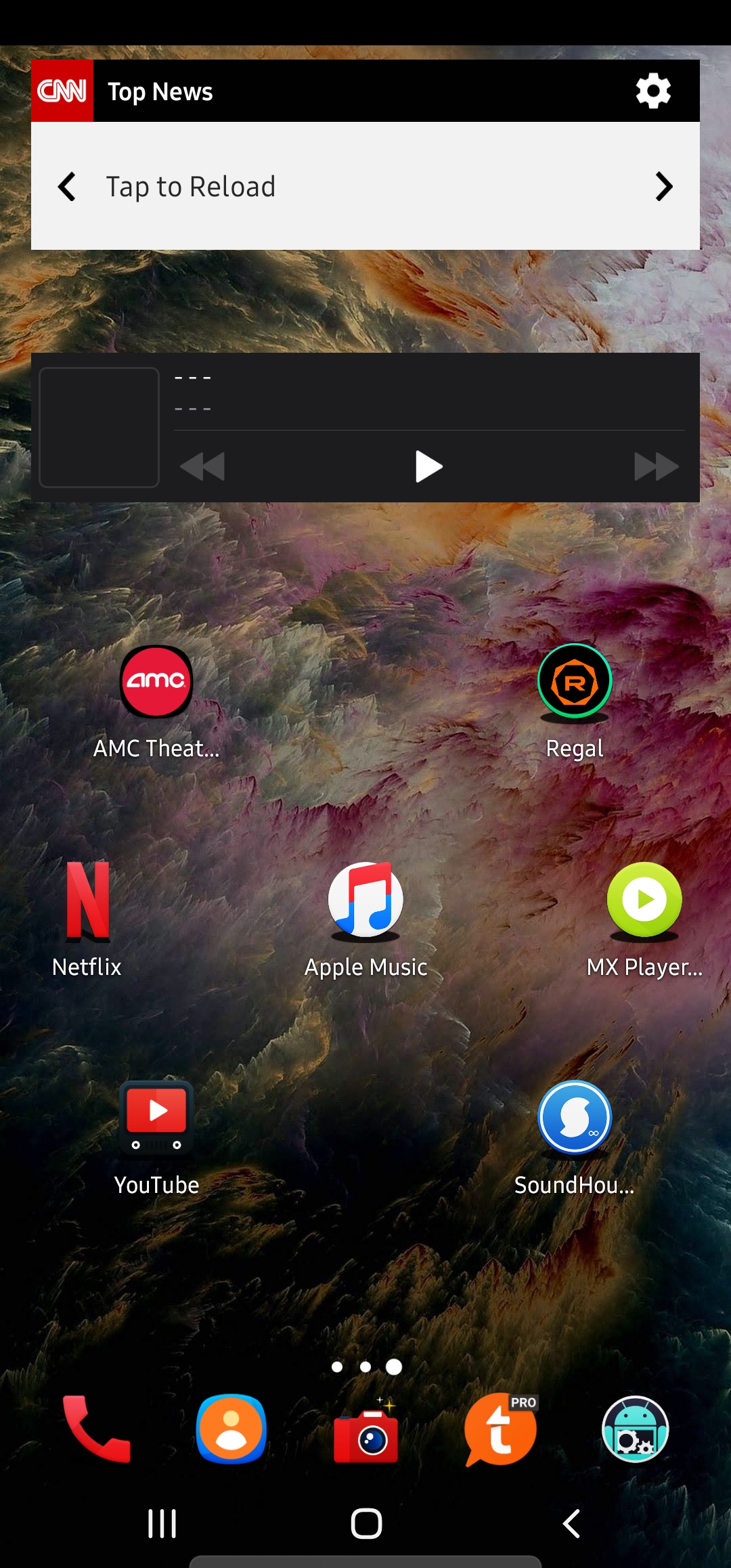Skip forward to next track in widget

pyautogui.click(x=656, y=466)
